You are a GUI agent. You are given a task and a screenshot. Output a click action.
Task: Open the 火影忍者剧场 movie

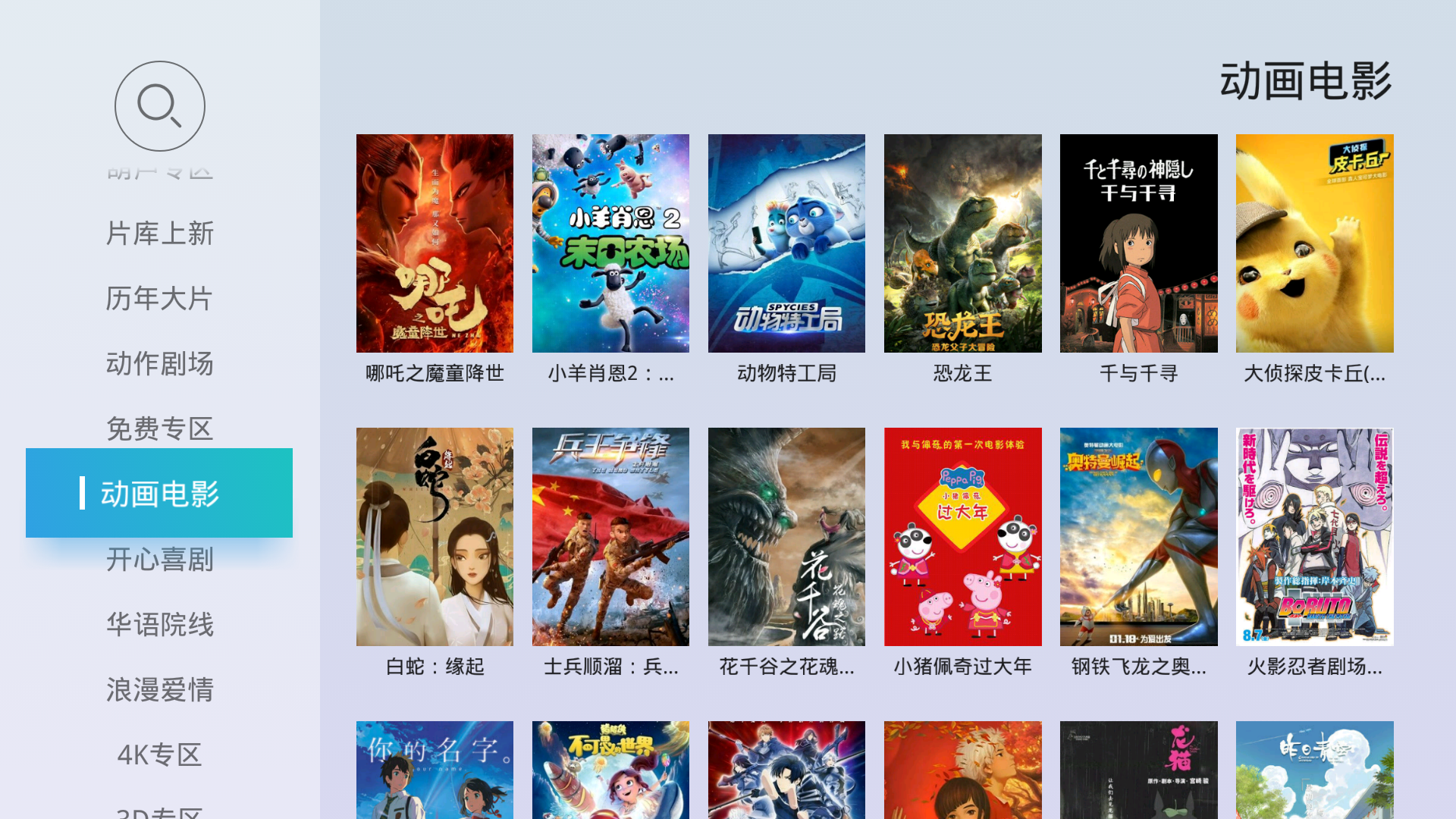pos(1314,537)
